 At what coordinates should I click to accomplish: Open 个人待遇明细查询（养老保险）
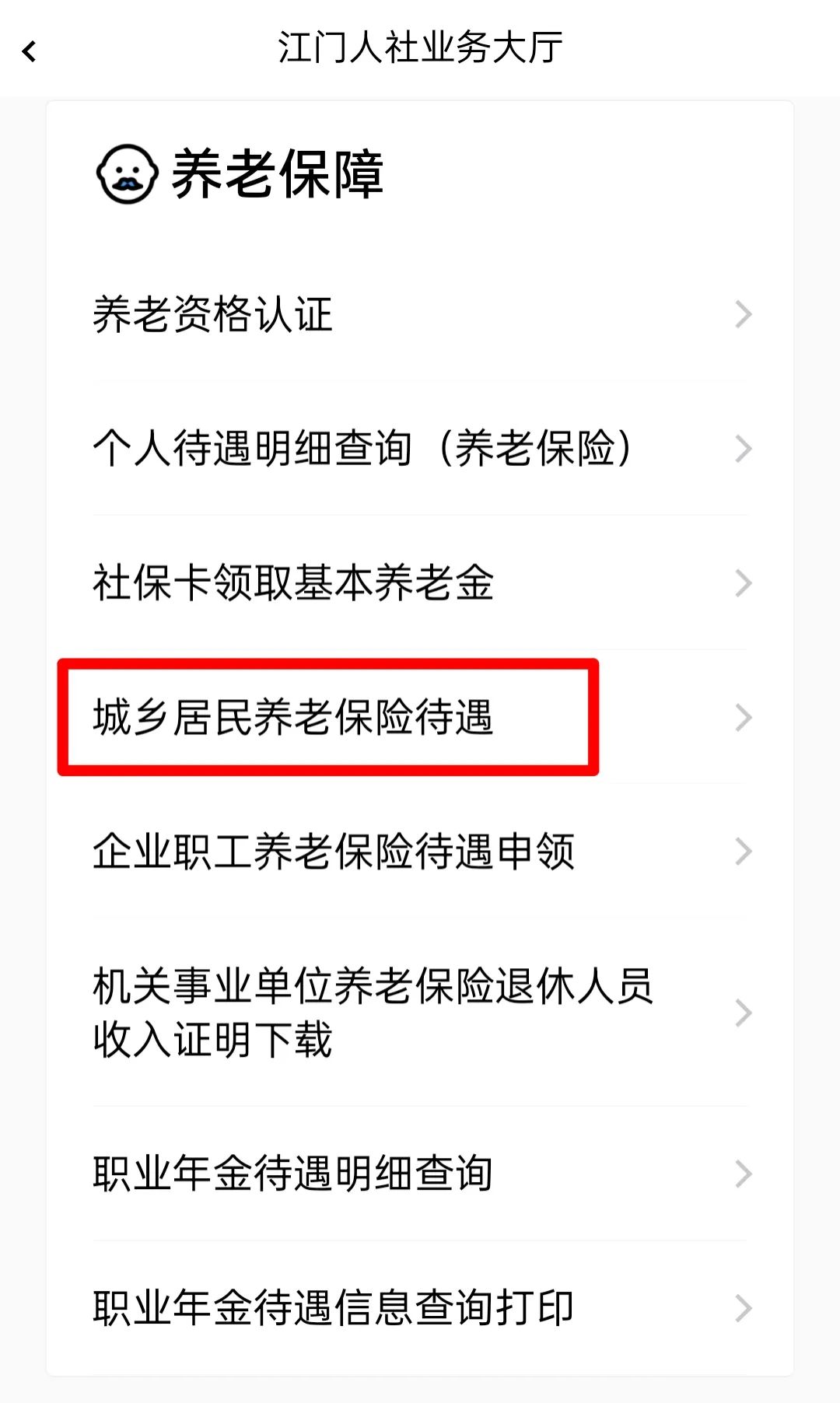pos(420,449)
